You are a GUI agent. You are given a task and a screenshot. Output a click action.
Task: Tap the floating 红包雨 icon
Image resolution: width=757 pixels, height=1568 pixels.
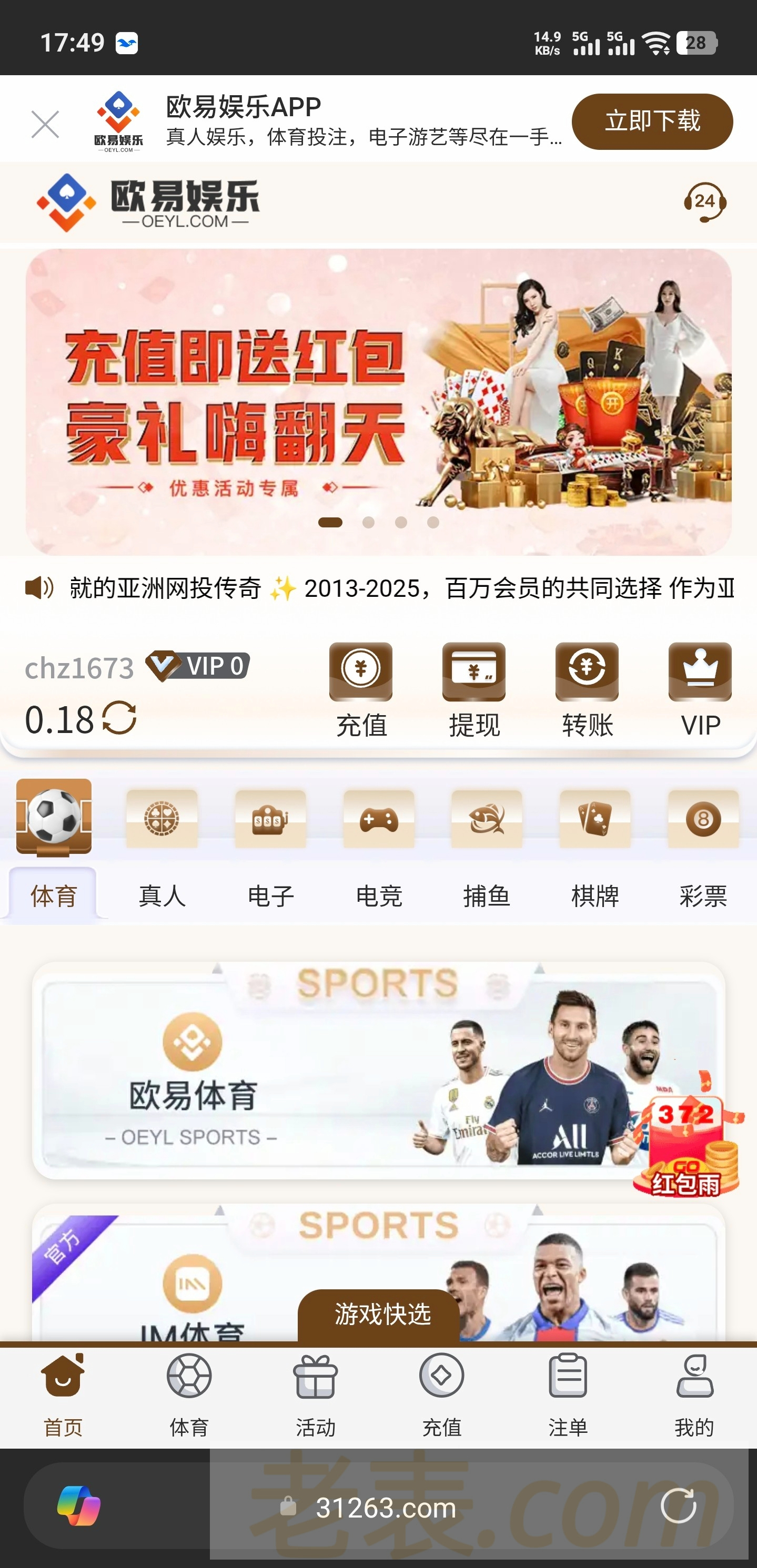tap(687, 1144)
